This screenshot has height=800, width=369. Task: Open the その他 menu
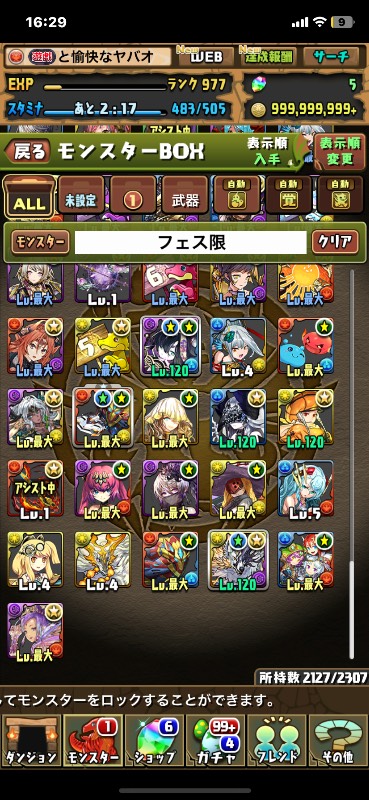click(x=338, y=740)
